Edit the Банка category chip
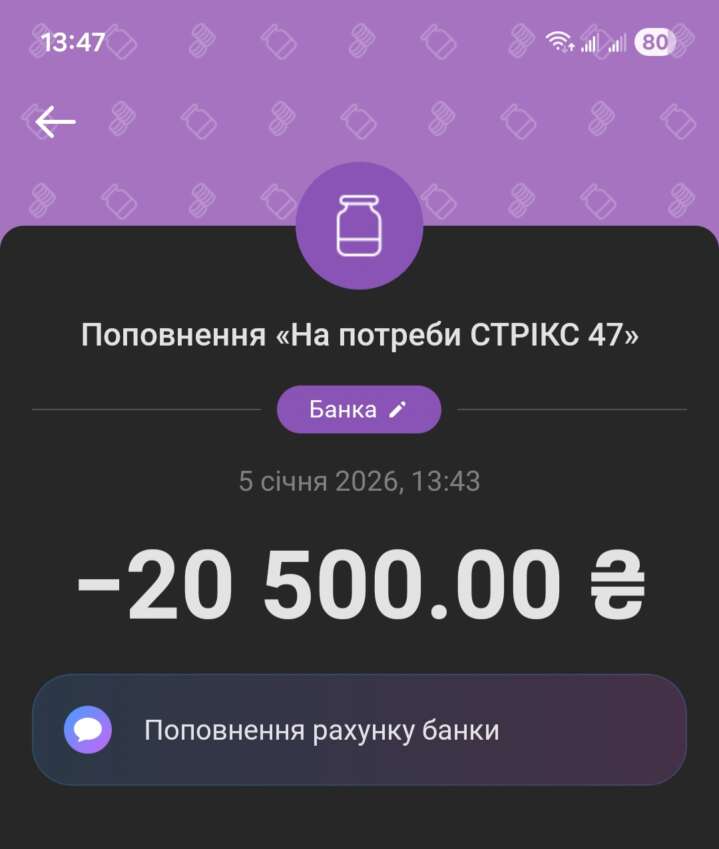Image resolution: width=719 pixels, height=849 pixels. pos(359,409)
